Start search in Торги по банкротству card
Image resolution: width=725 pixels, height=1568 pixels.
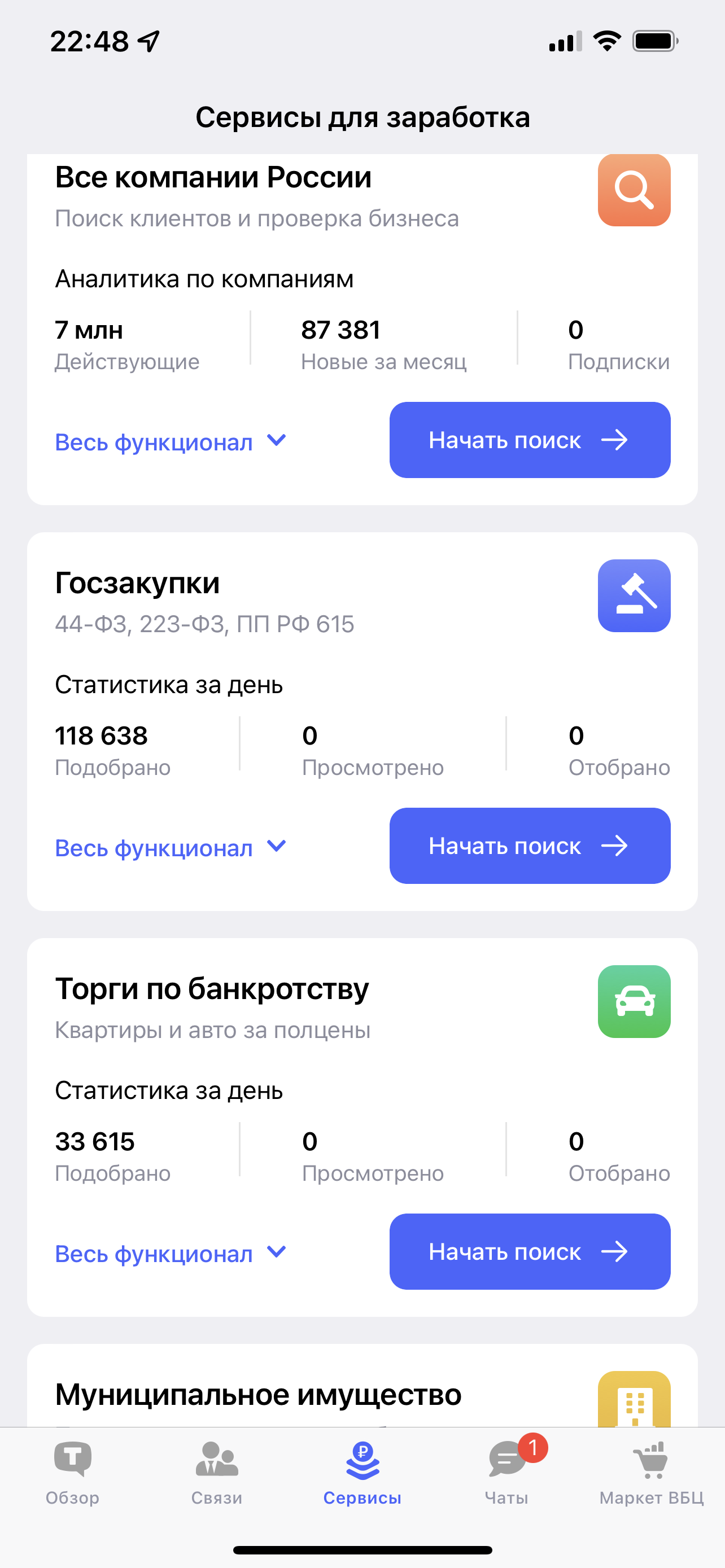click(530, 1251)
